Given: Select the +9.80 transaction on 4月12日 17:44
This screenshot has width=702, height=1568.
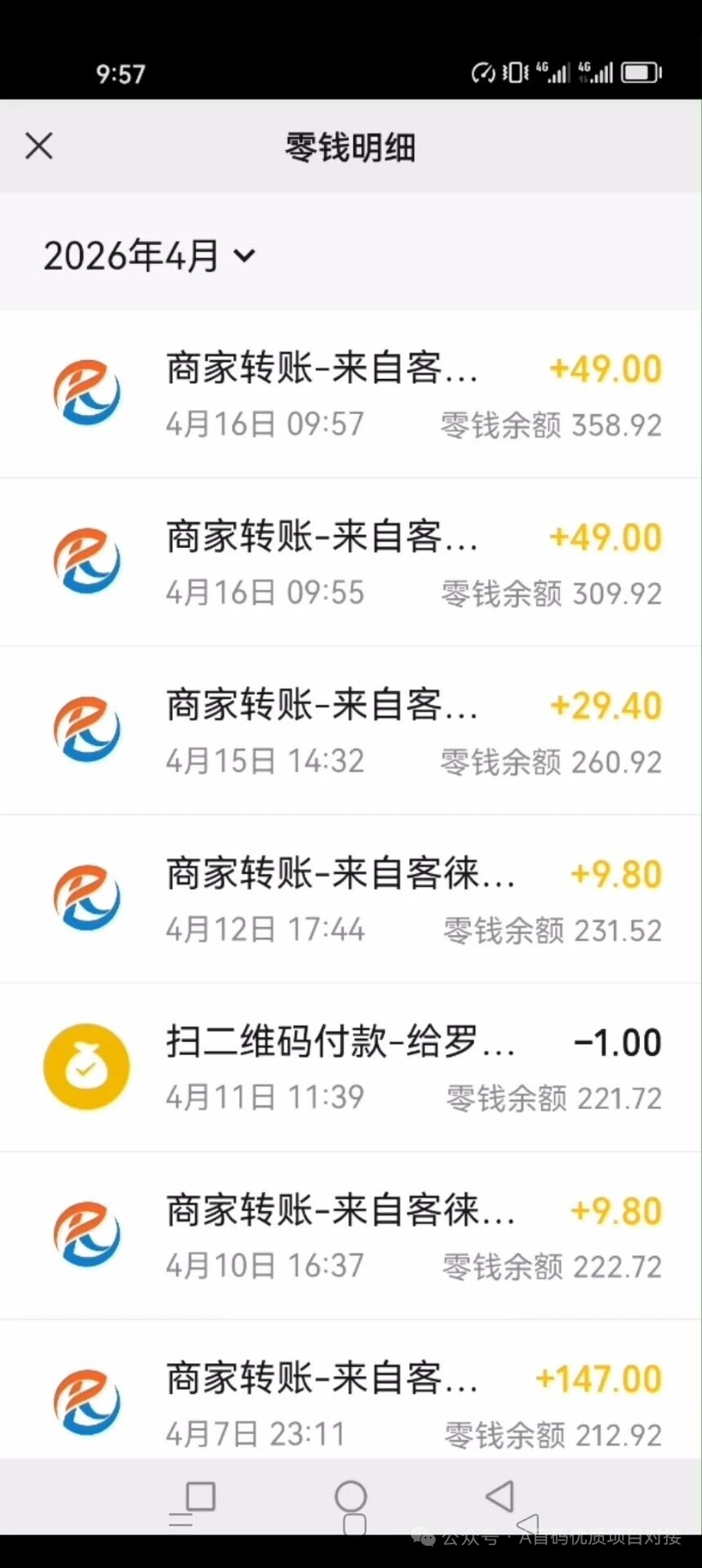Looking at the screenshot, I should pos(351,900).
